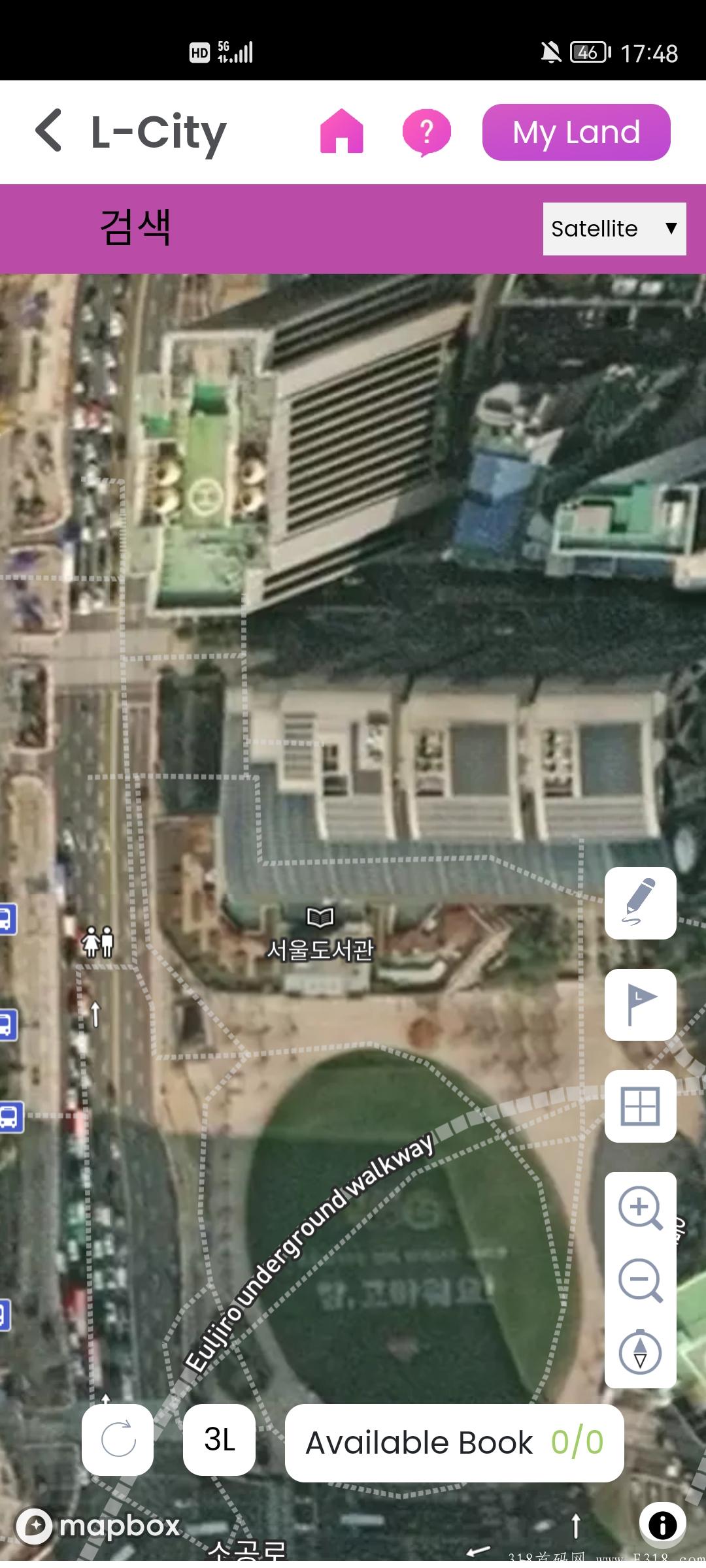Zoom in on the map
Image resolution: width=706 pixels, height=1568 pixels.
[641, 1208]
